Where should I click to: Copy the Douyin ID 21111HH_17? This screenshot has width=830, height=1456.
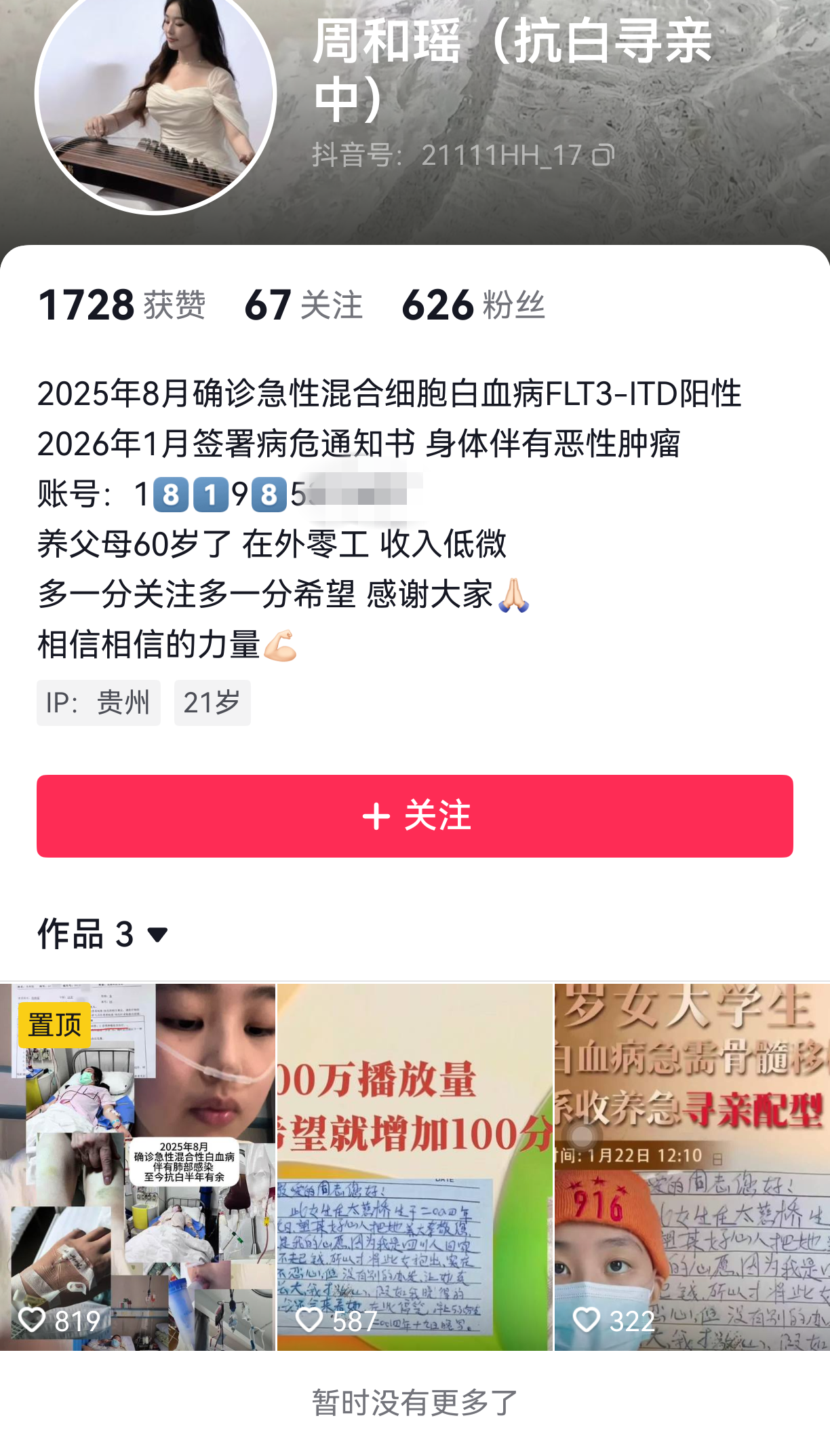(x=603, y=155)
